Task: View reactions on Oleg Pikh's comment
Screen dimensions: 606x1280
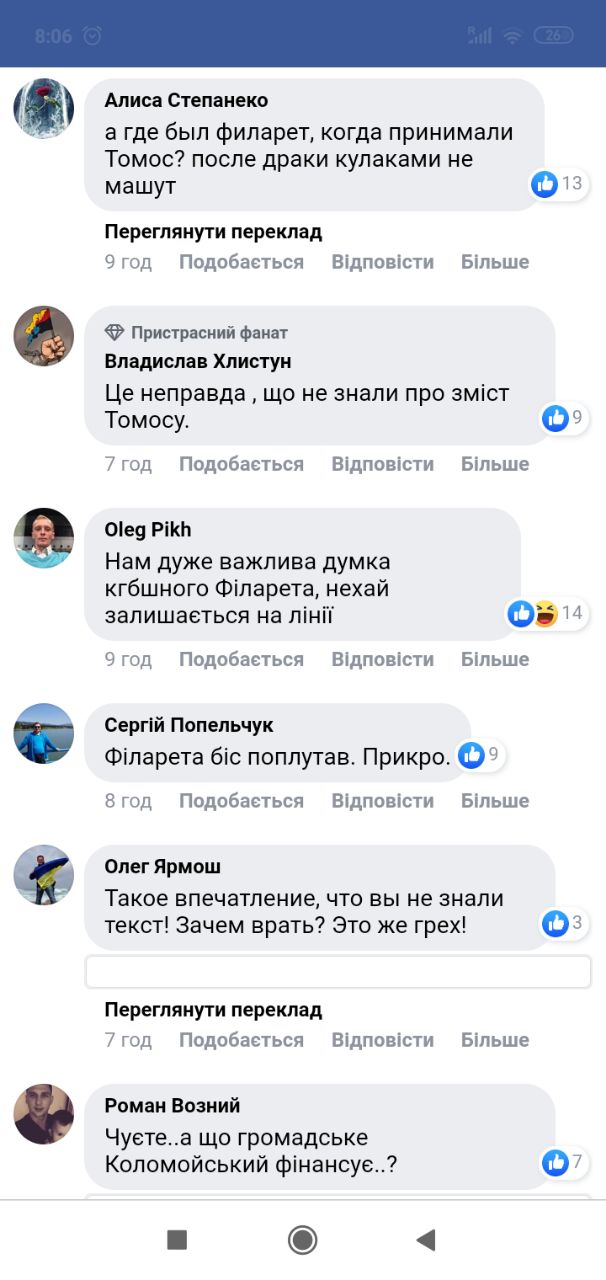Action: pyautogui.click(x=545, y=613)
